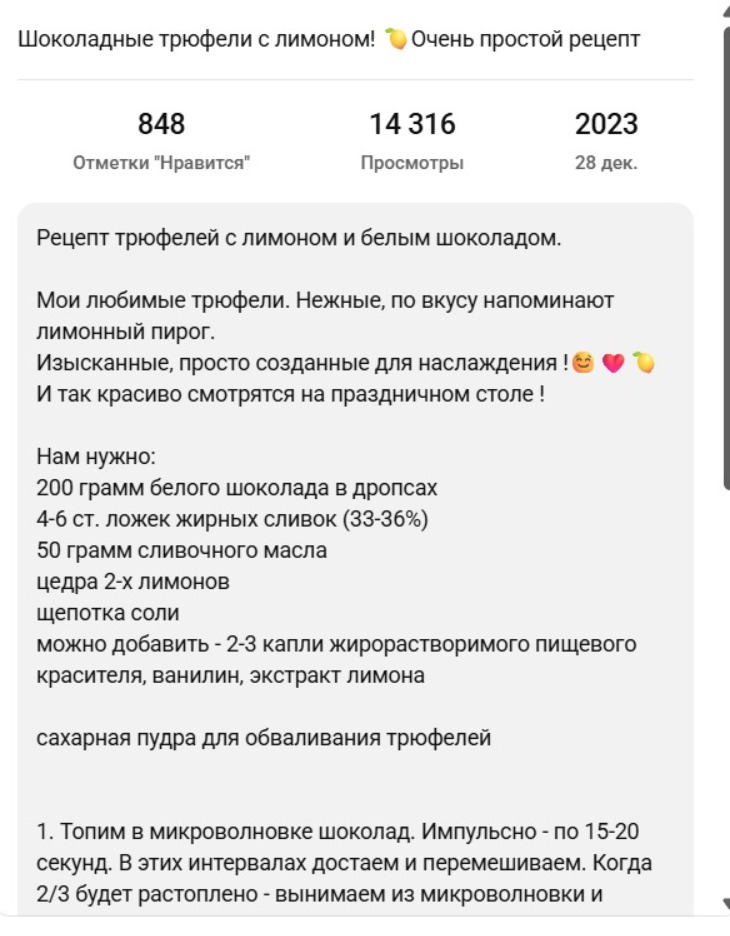730x936 pixels.
Task: Tap the scrollbar's down arrow
Action: click(725, 903)
